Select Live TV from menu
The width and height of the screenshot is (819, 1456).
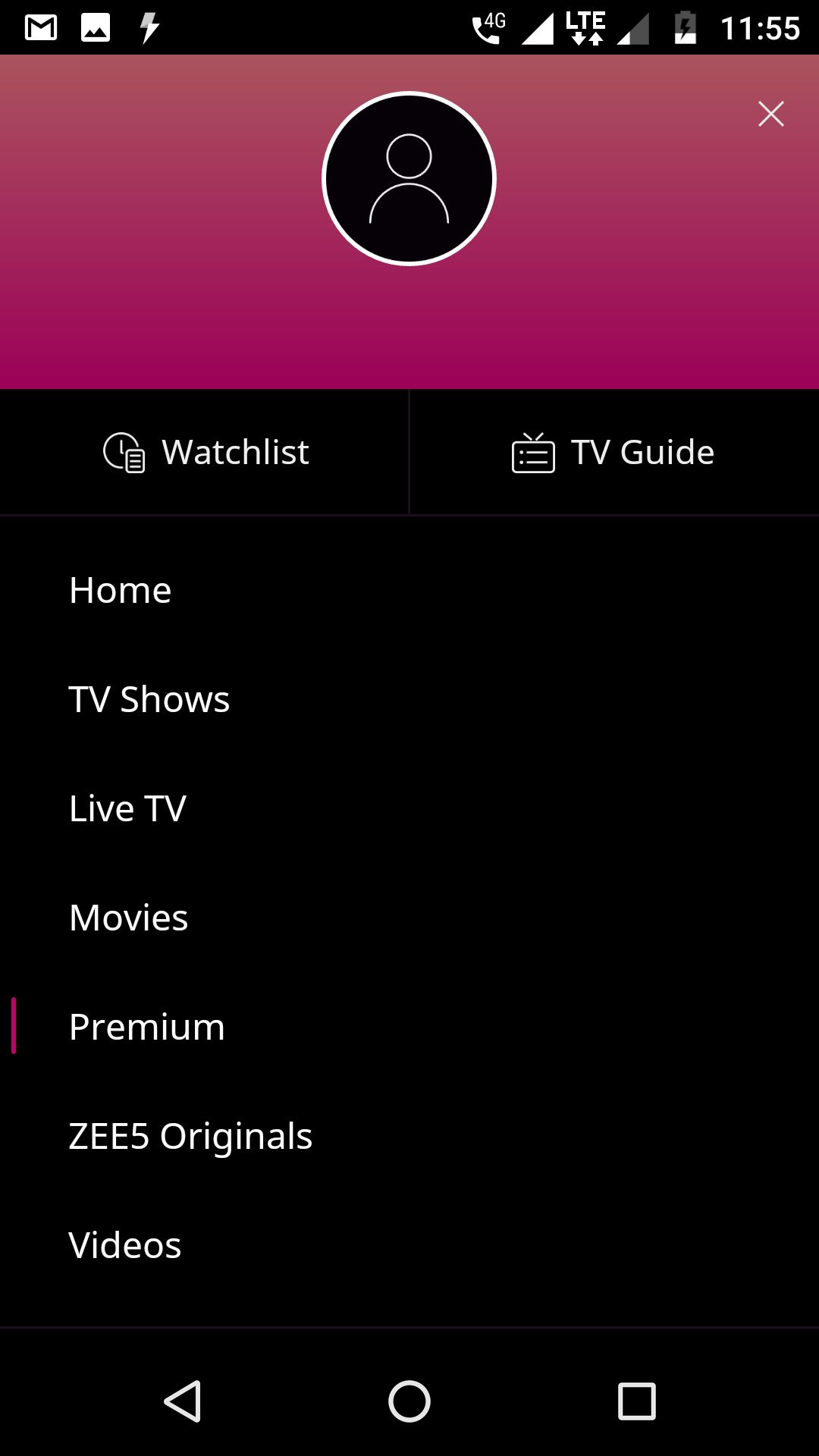(x=127, y=808)
